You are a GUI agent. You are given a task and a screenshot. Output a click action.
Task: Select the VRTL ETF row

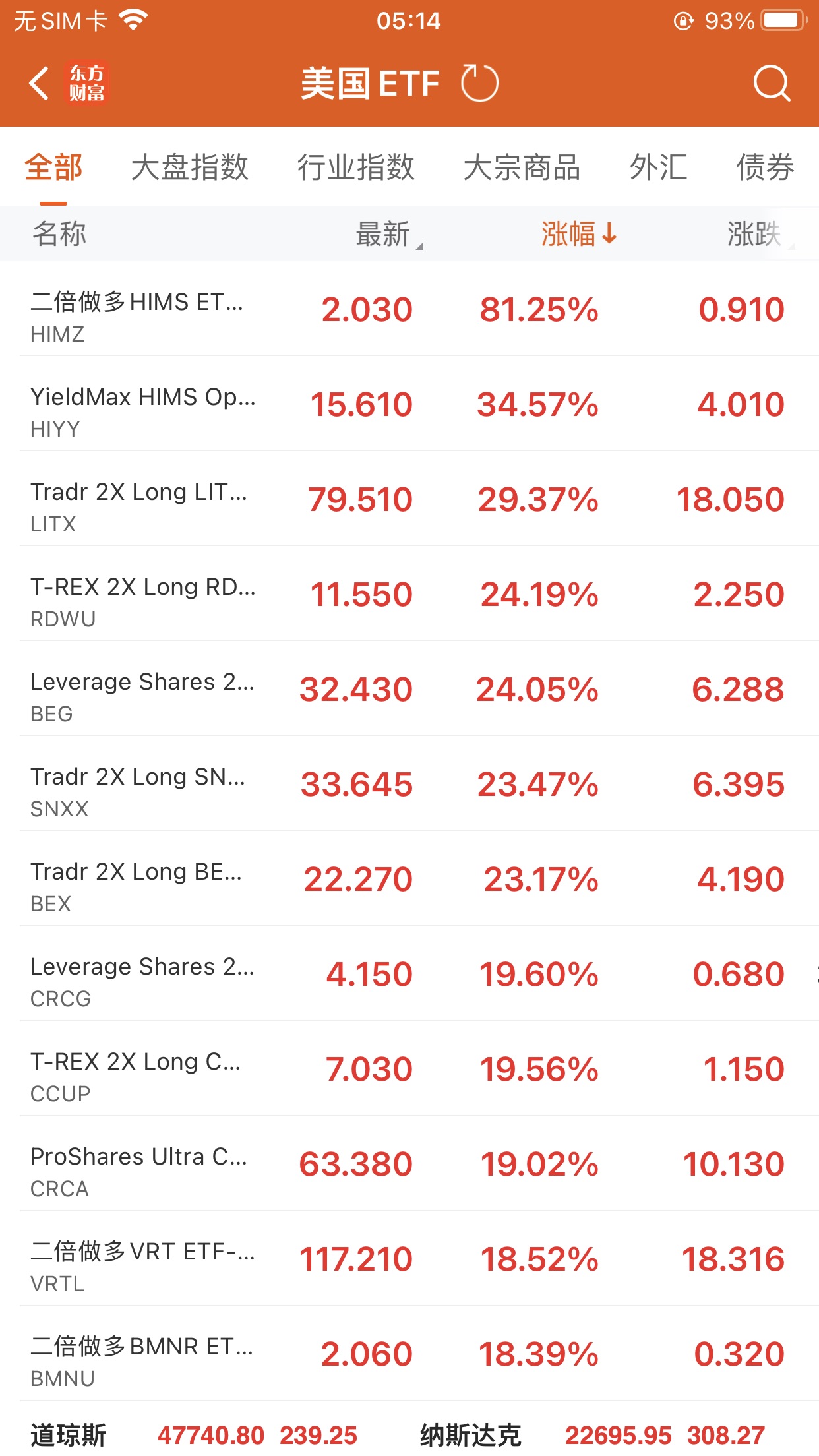pyautogui.click(x=409, y=1259)
